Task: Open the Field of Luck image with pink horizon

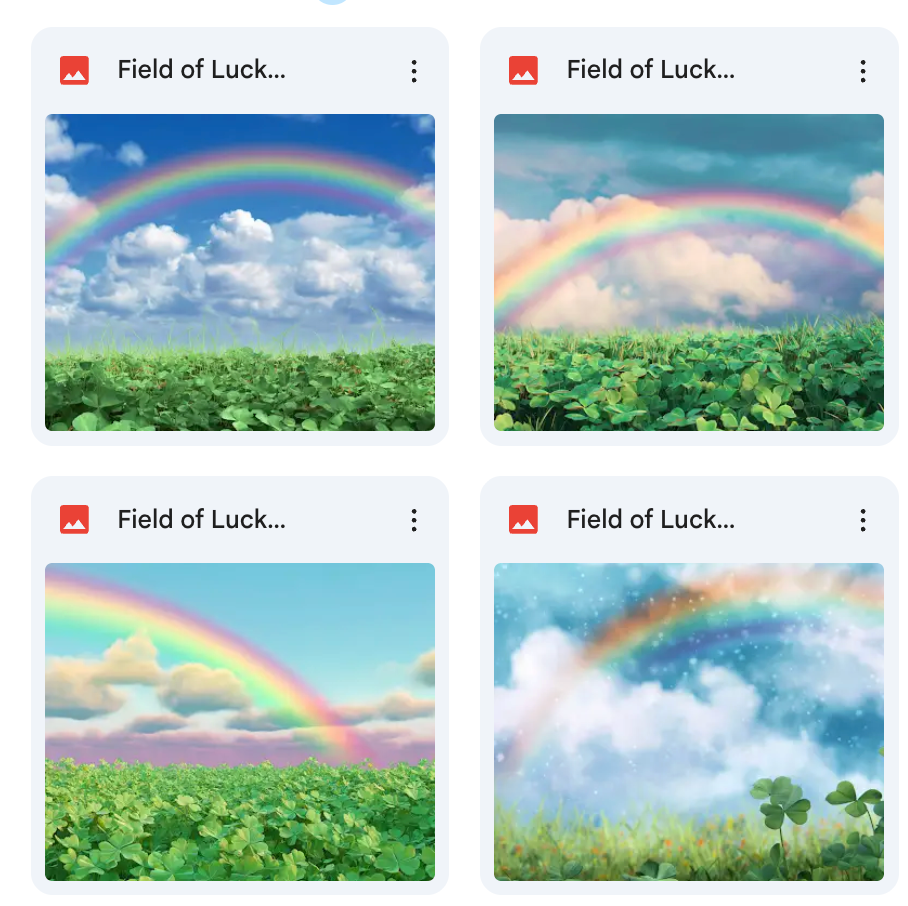Action: pyautogui.click(x=240, y=721)
